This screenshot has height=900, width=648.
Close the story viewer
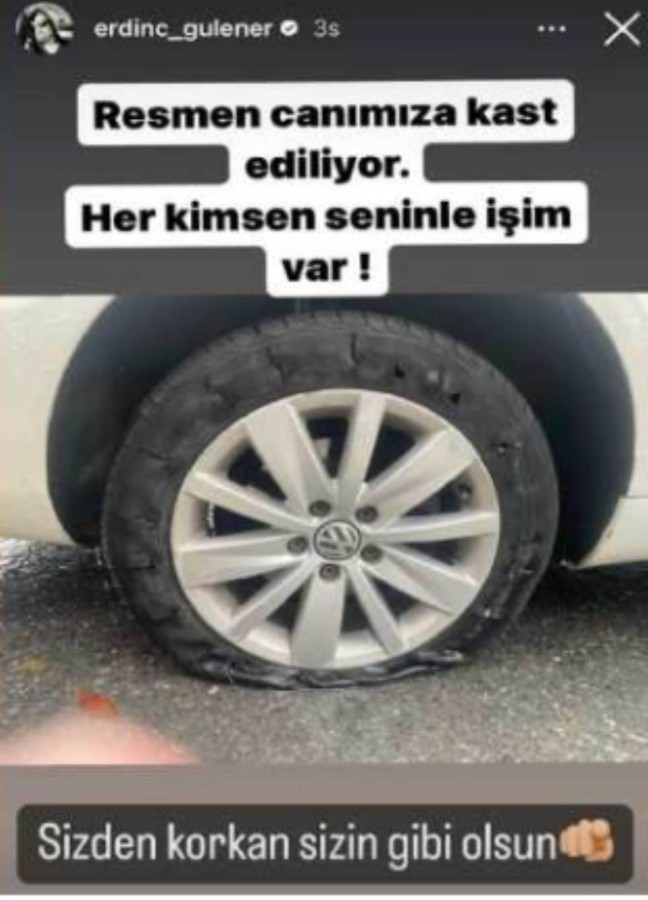[x=622, y=30]
